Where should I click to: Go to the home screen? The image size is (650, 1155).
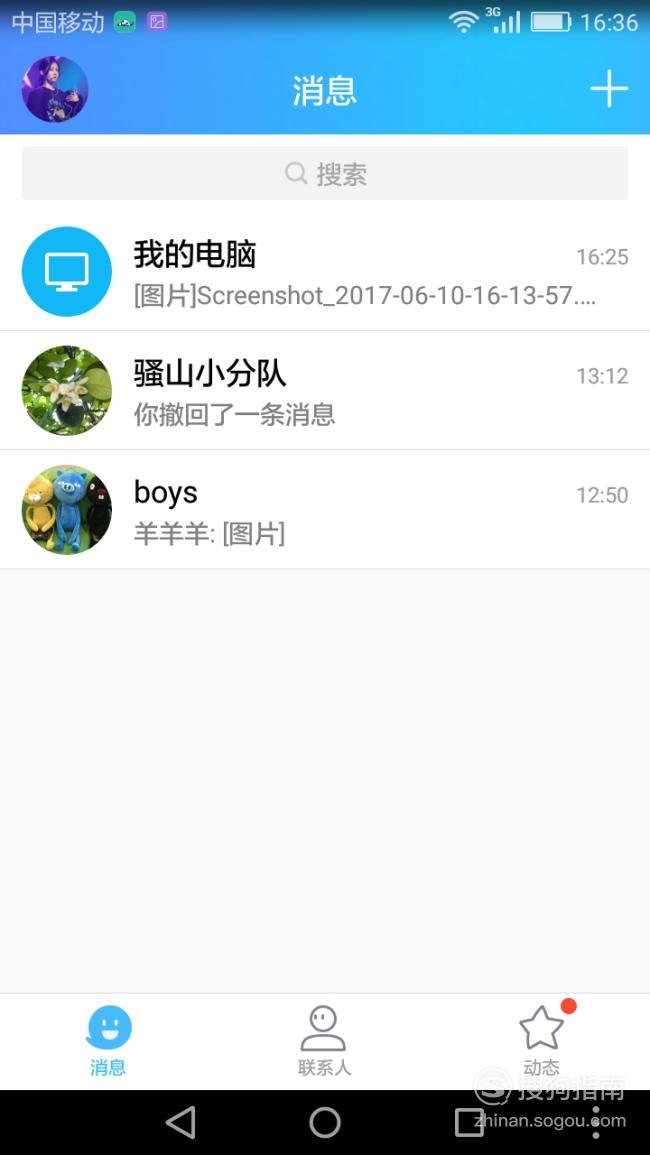pos(325,1122)
